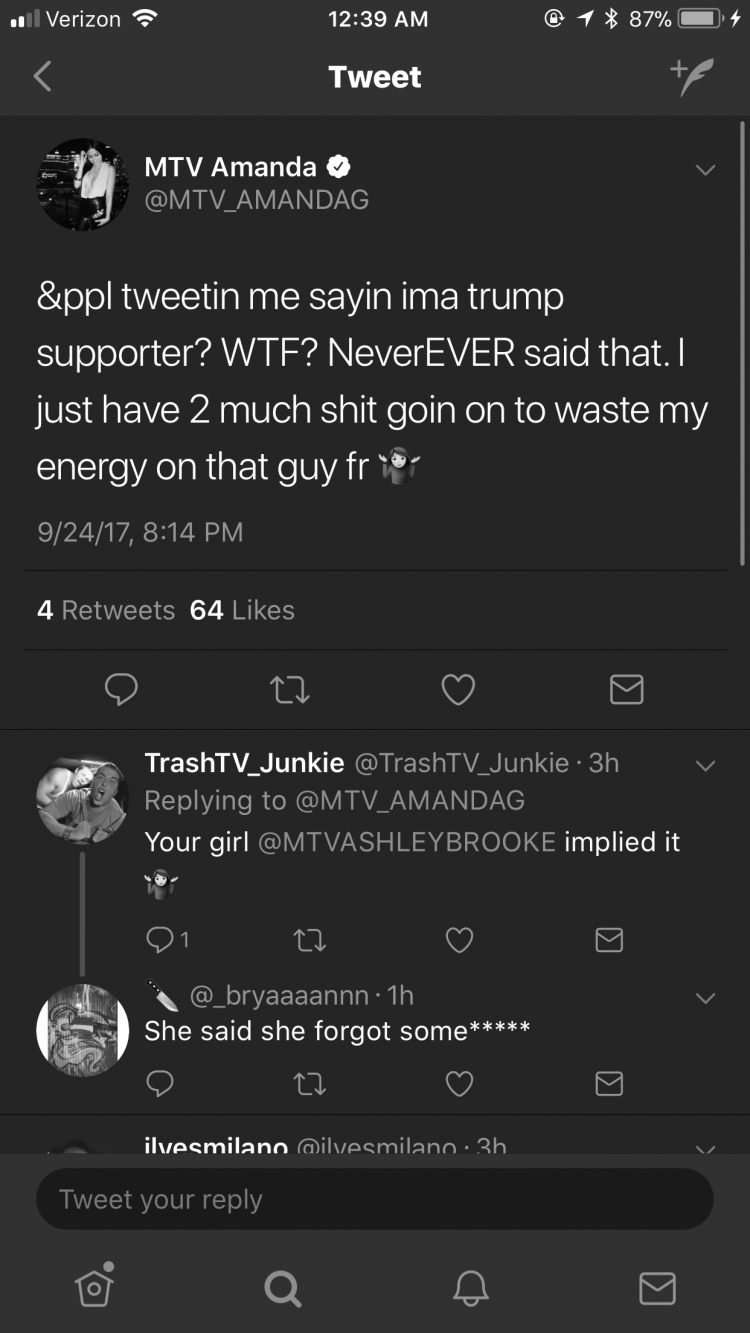Open the Notifications bell tab
This screenshot has width=750, height=1333.
[470, 1287]
